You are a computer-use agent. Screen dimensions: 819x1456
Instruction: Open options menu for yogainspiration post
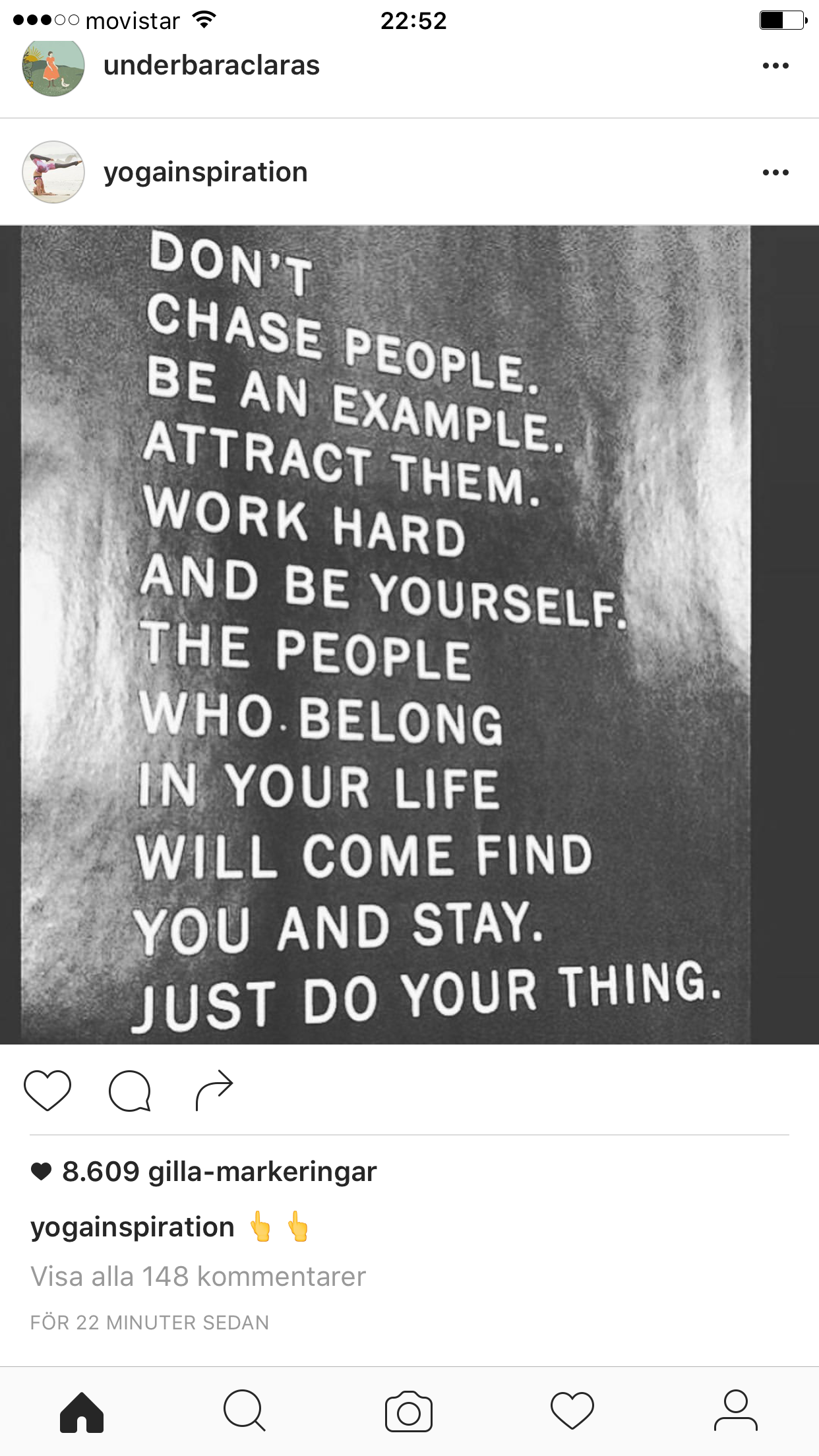coord(775,173)
